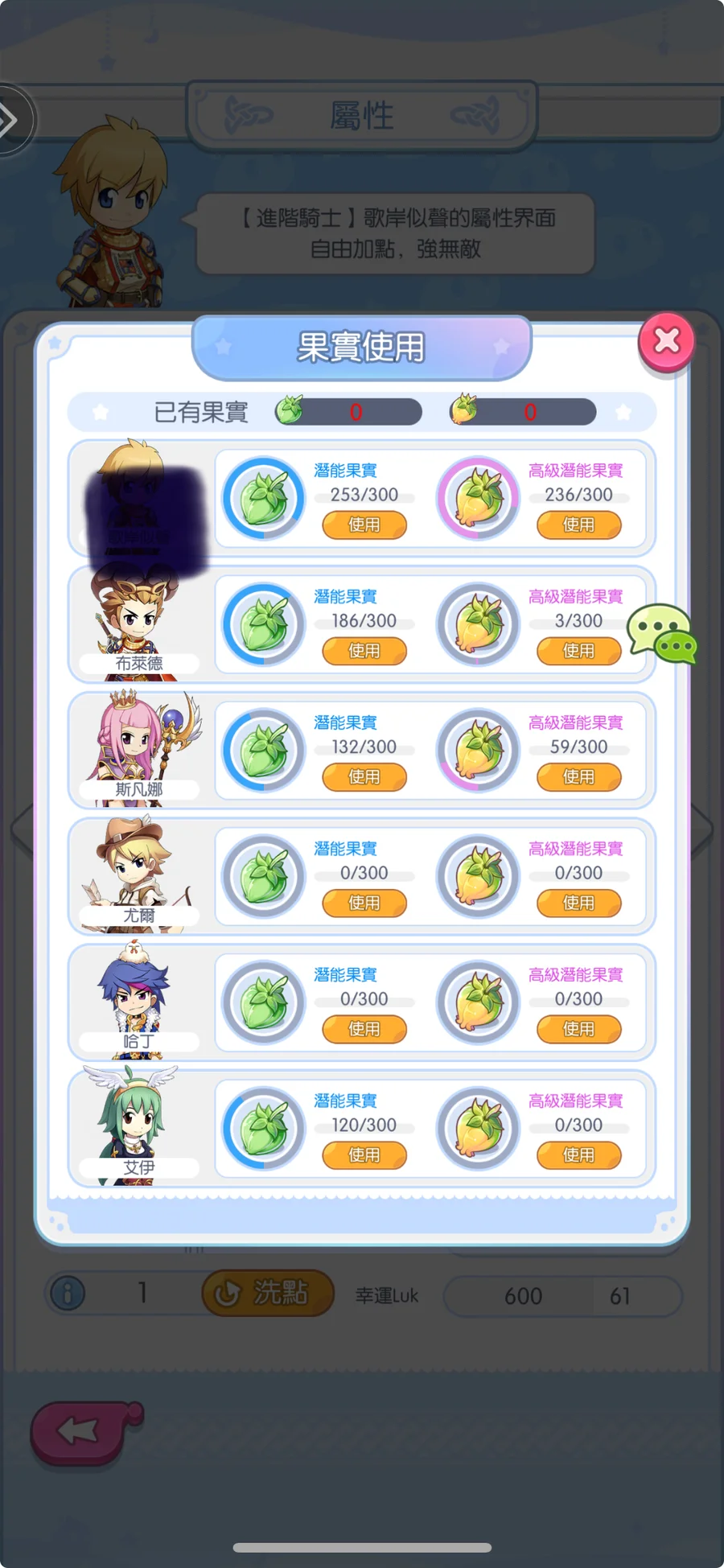724x1568 pixels.
Task: Use 潛能果實 on 斯凡娜
Action: 364,777
